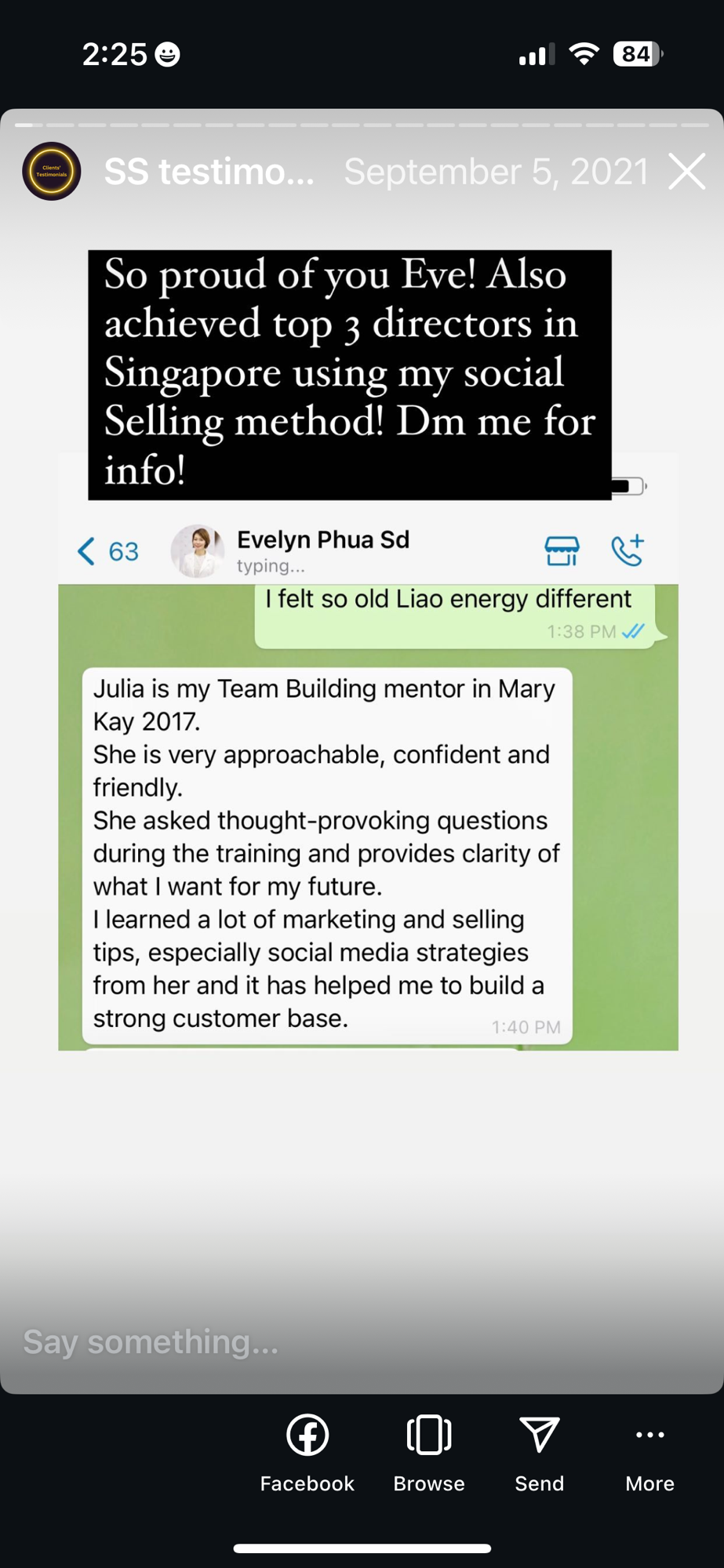Open the Browse option

click(429, 1452)
